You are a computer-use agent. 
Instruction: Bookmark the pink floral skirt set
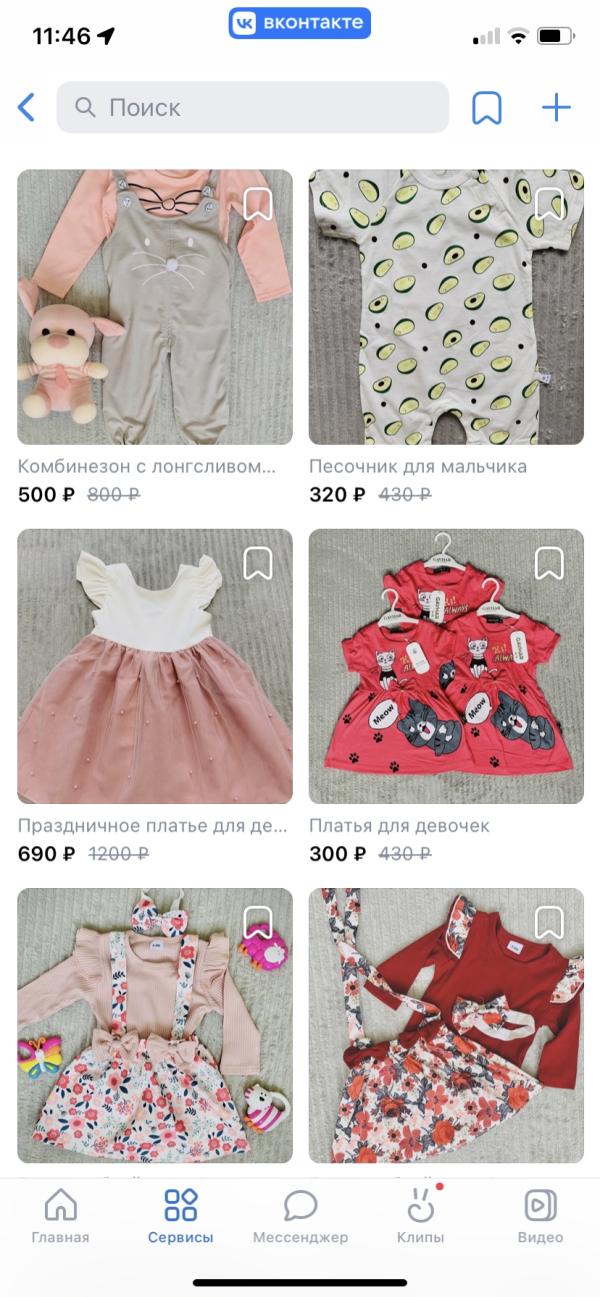pos(258,923)
